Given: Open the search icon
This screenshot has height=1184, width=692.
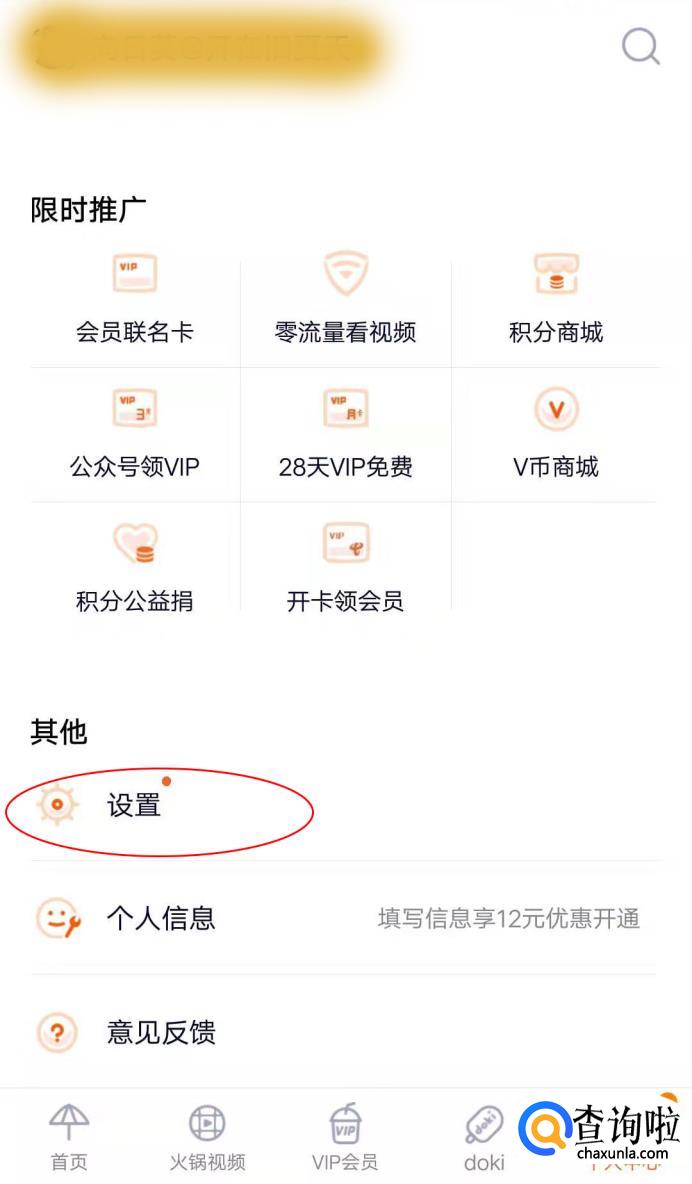Looking at the screenshot, I should tap(641, 46).
